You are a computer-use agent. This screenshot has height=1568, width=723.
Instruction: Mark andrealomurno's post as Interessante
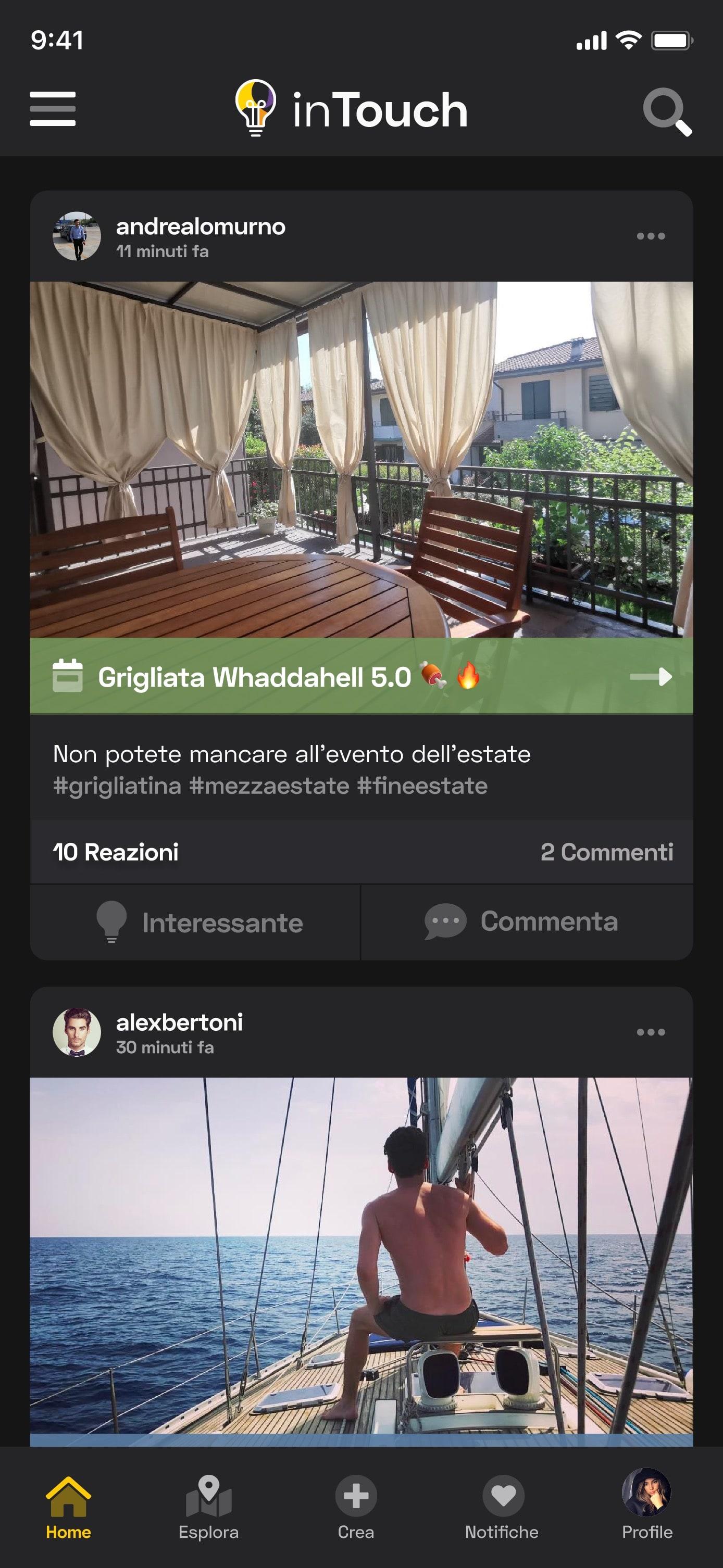[196, 922]
